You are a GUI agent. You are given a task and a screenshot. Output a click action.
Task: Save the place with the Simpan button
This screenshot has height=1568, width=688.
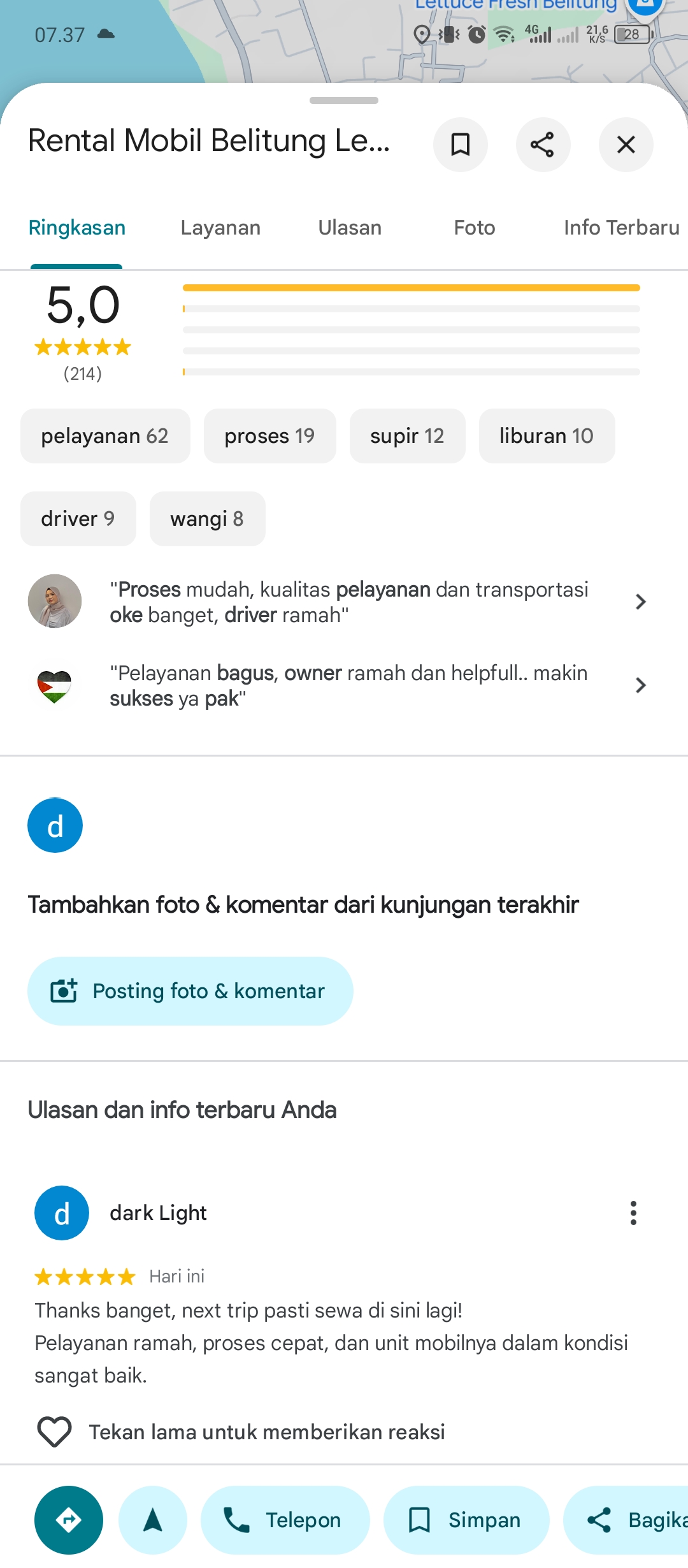466,1520
